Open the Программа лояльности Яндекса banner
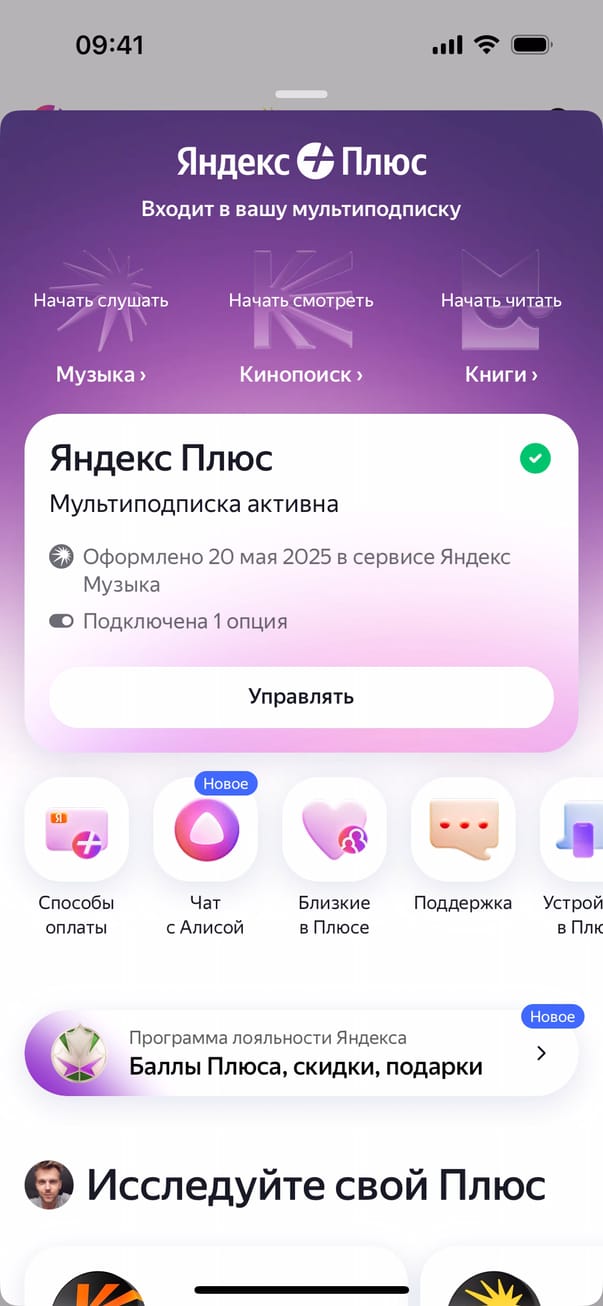 301,1053
